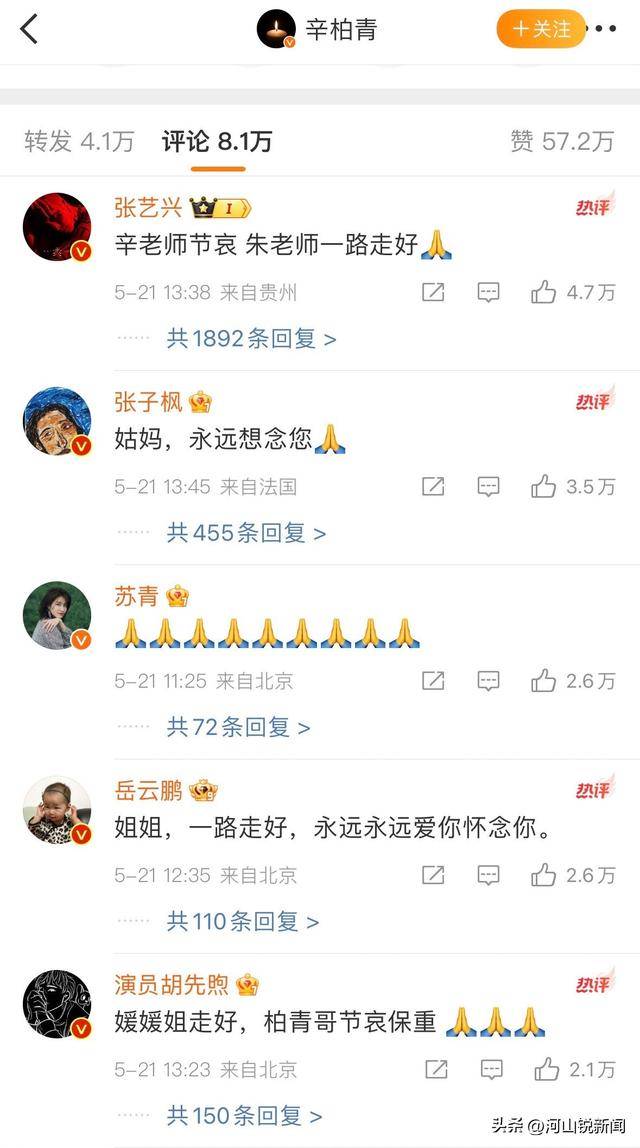Share 演员胡先煦's comment
Viewport: 640px width, 1148px height.
(436, 1069)
